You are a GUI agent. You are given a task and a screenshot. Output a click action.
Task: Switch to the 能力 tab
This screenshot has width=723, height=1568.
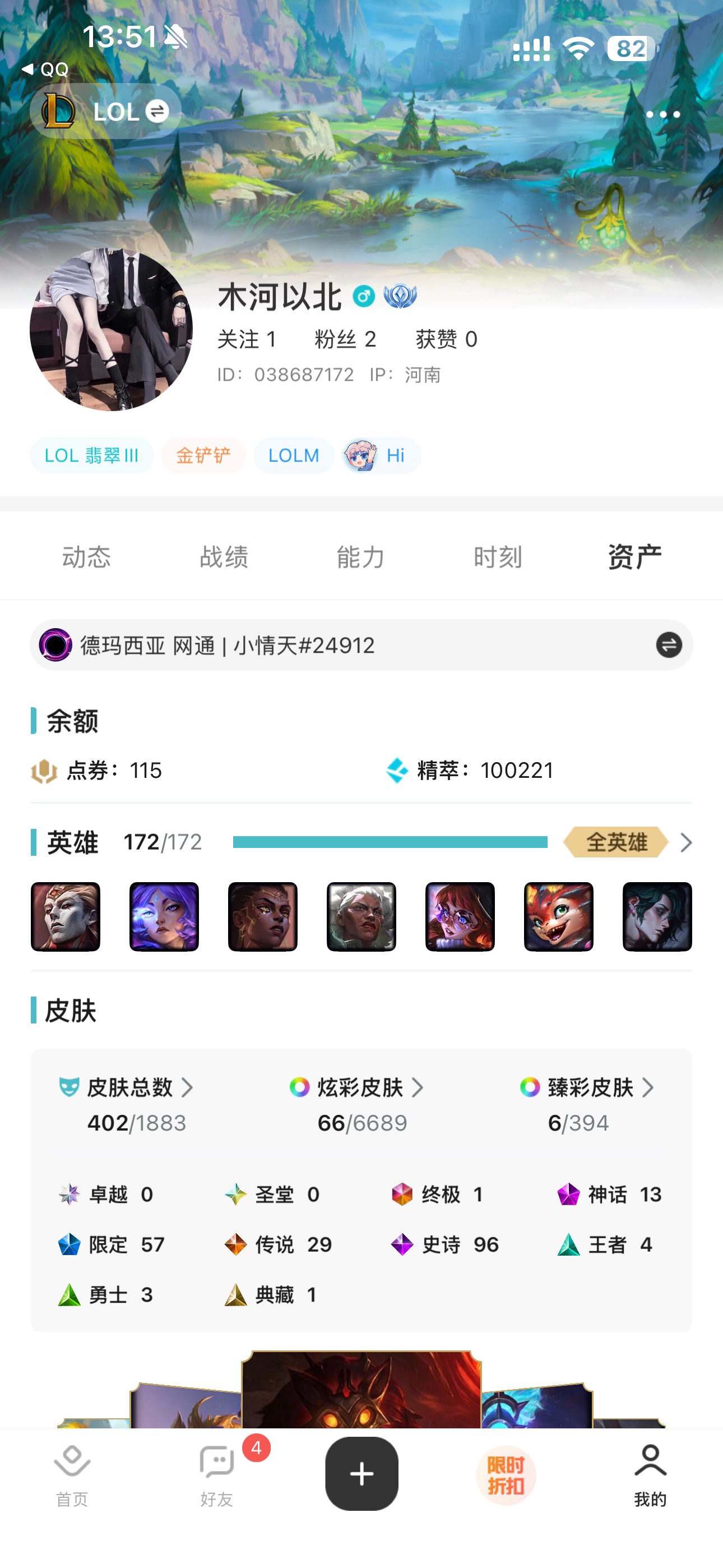[361, 556]
